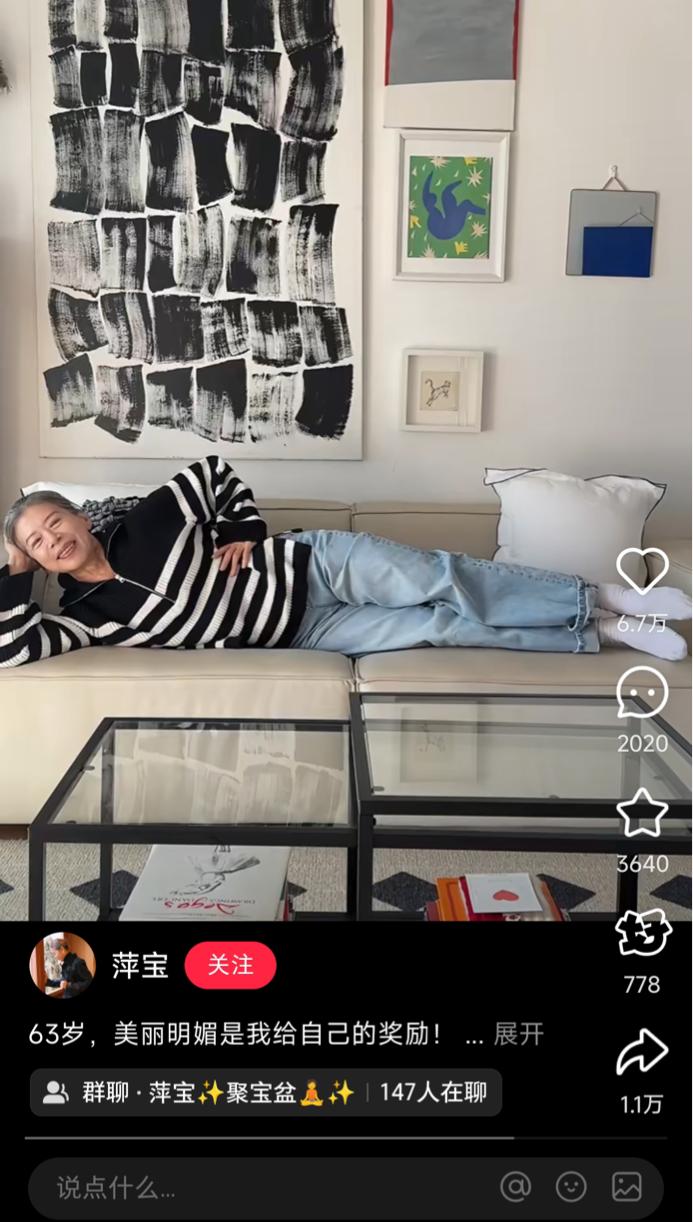Like this video with the heart icon
Image resolution: width=693 pixels, height=1222 pixels.
coord(641,572)
